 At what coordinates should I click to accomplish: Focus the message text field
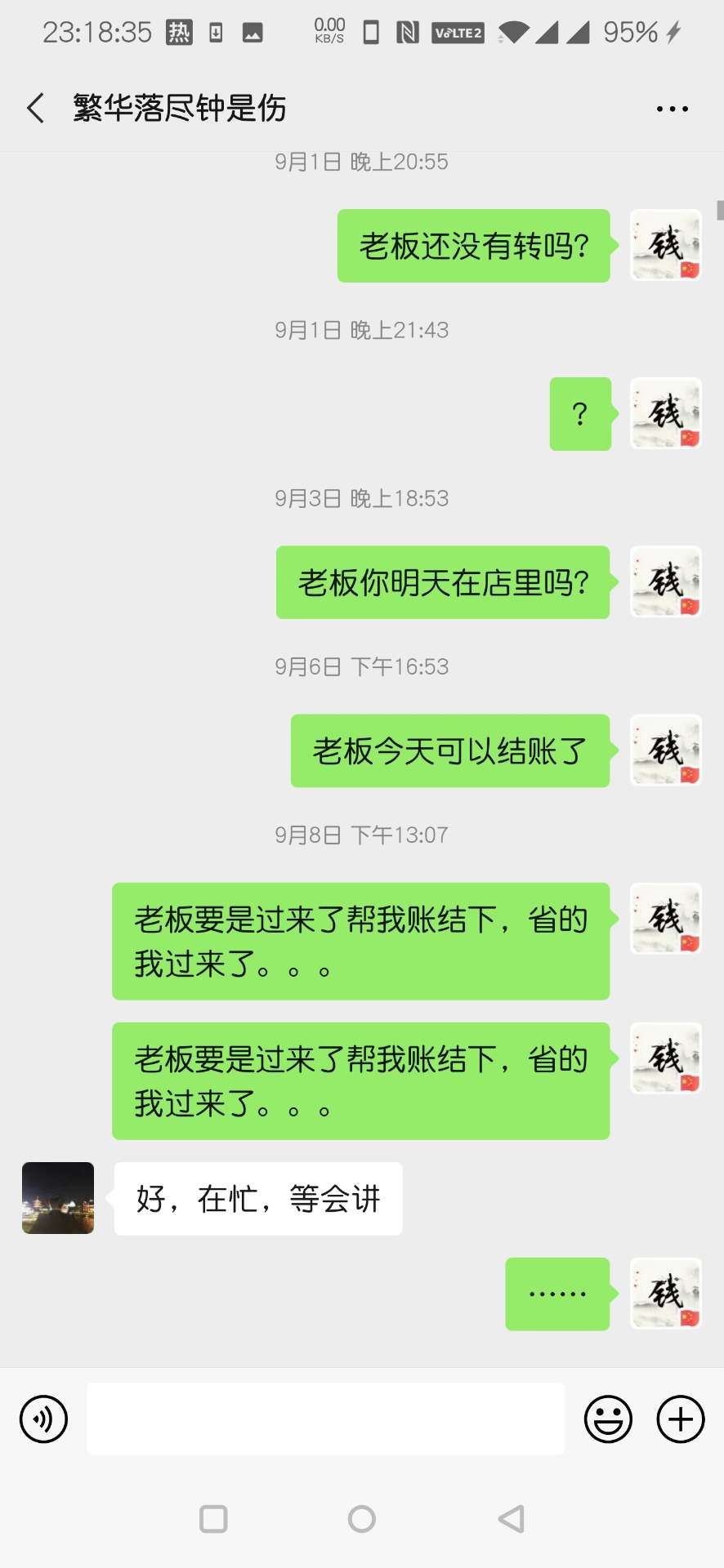click(325, 1419)
